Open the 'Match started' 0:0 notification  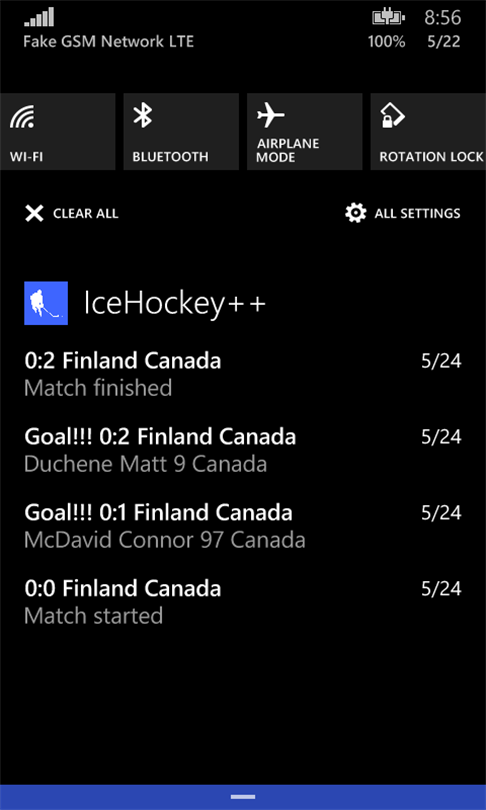click(x=243, y=602)
